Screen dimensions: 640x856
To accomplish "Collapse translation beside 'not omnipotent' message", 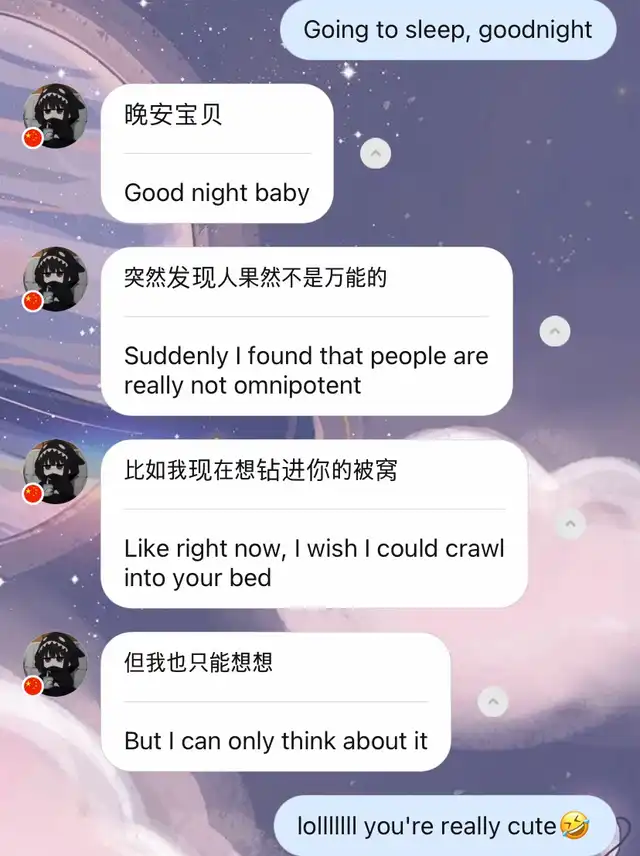I will (x=555, y=331).
